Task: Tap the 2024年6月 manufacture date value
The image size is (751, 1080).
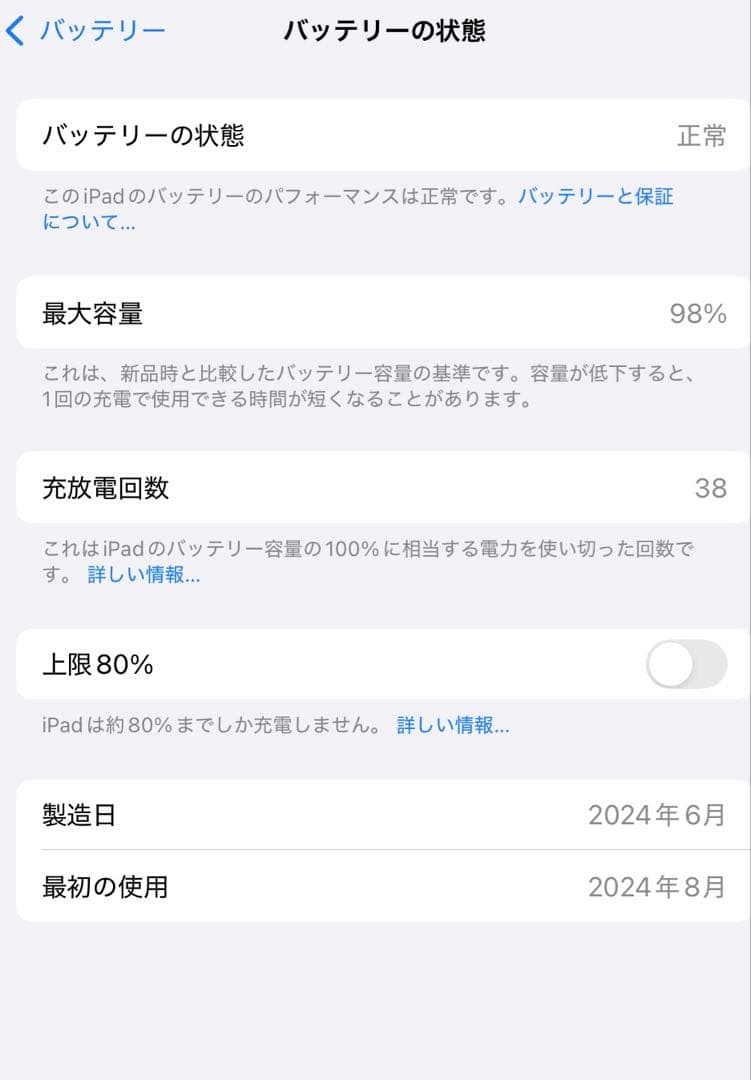Action: tap(656, 815)
